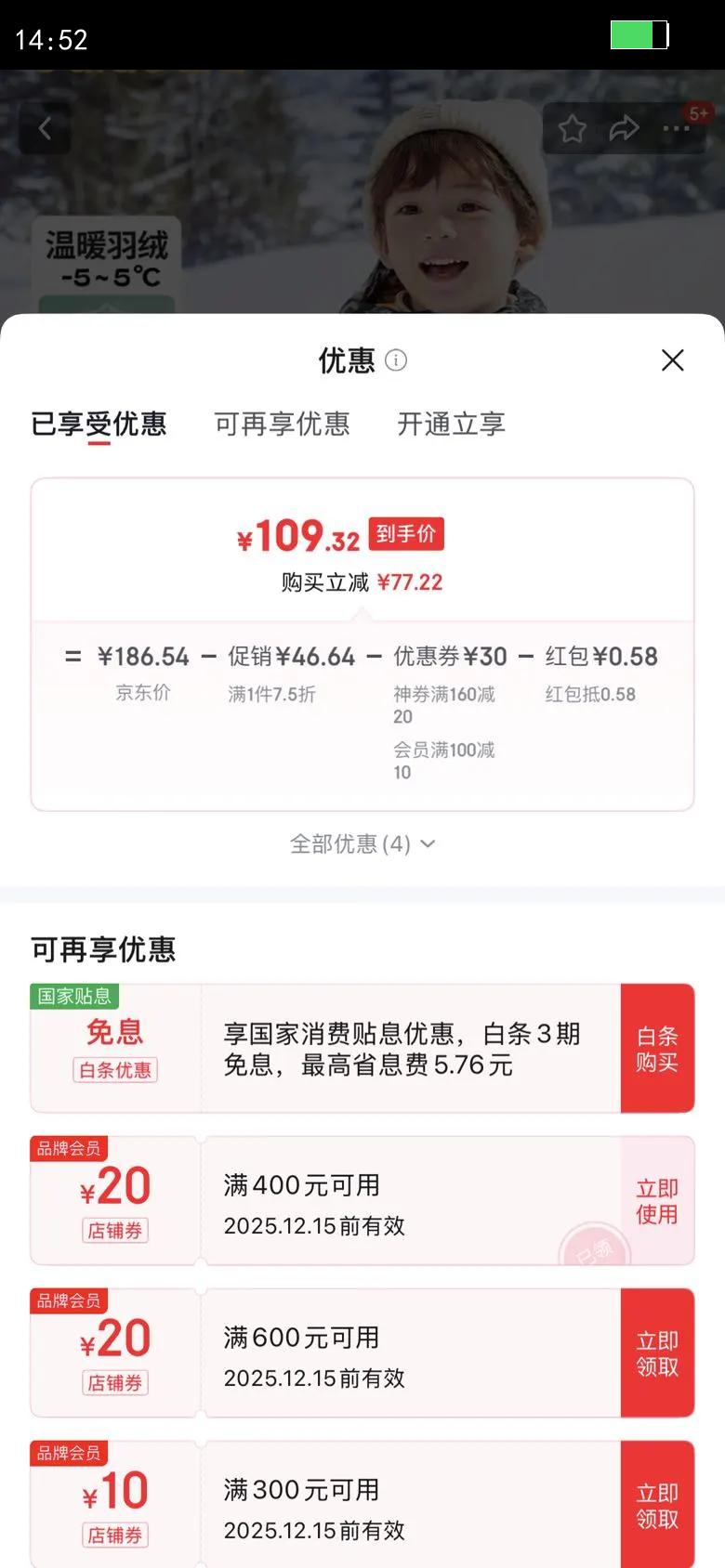
Task: Switch to the 开通立享 tab
Action: pos(451,425)
